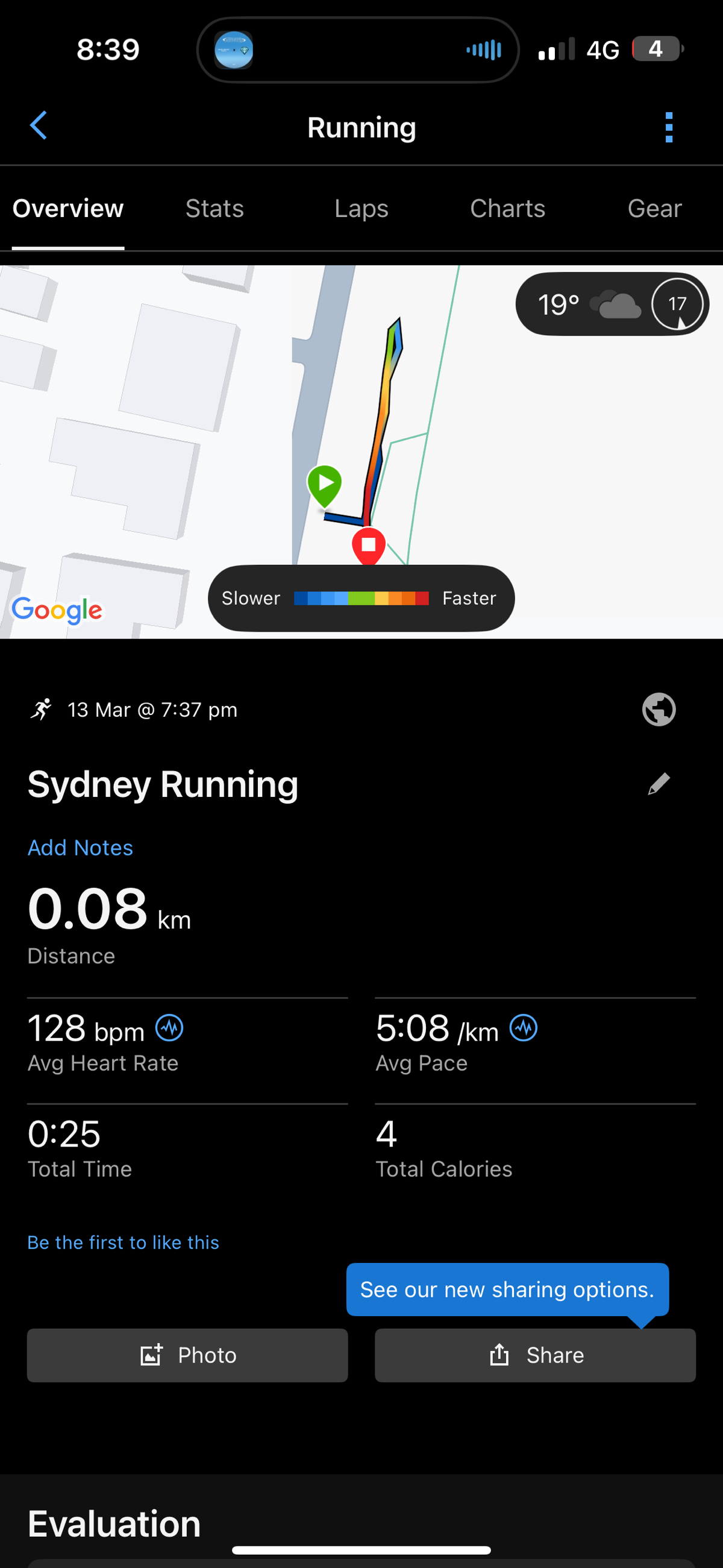Open the Charts tab
The width and height of the screenshot is (723, 1568).
[507, 209]
